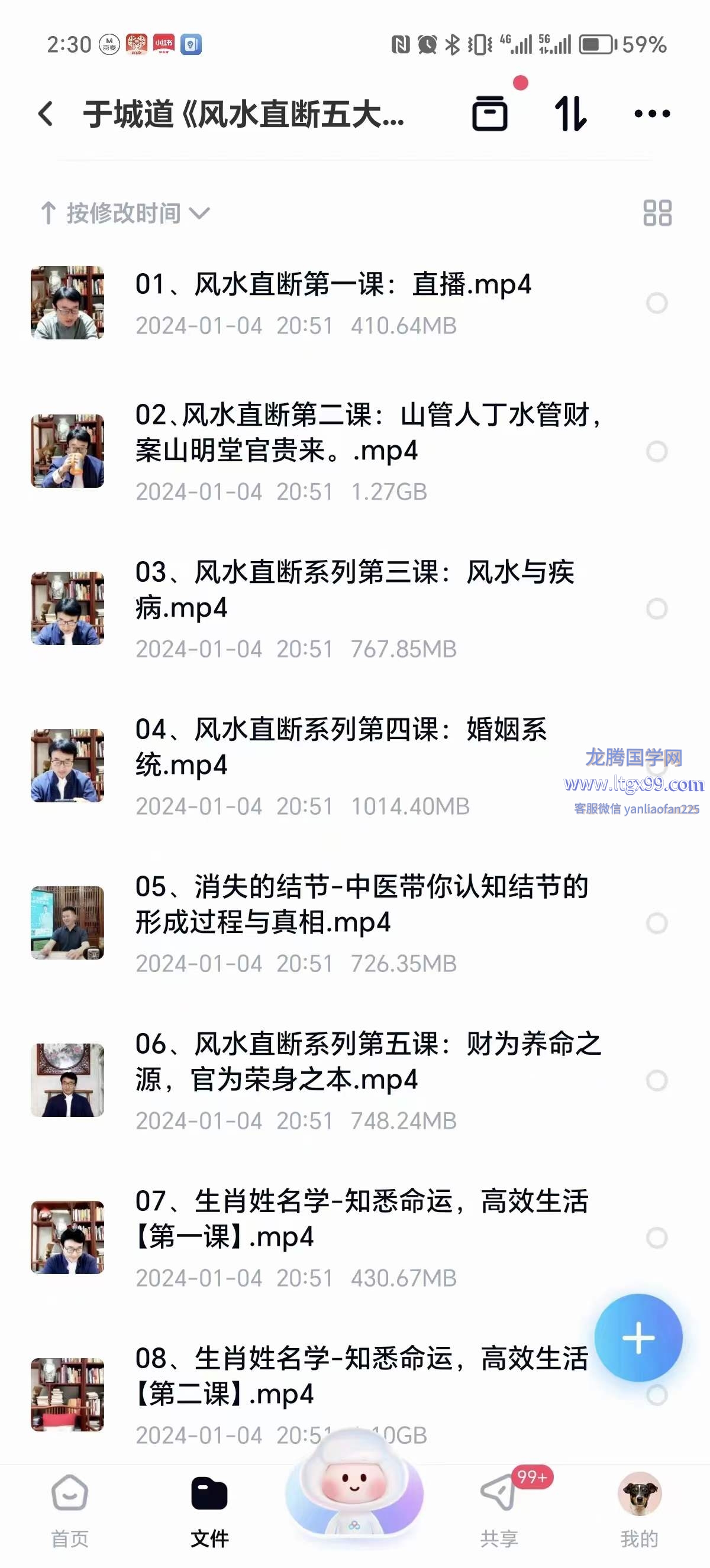Viewport: 710px width, 1568px height.
Task: Open video 01、风水直断第一课：直播.mp4
Action: (333, 285)
